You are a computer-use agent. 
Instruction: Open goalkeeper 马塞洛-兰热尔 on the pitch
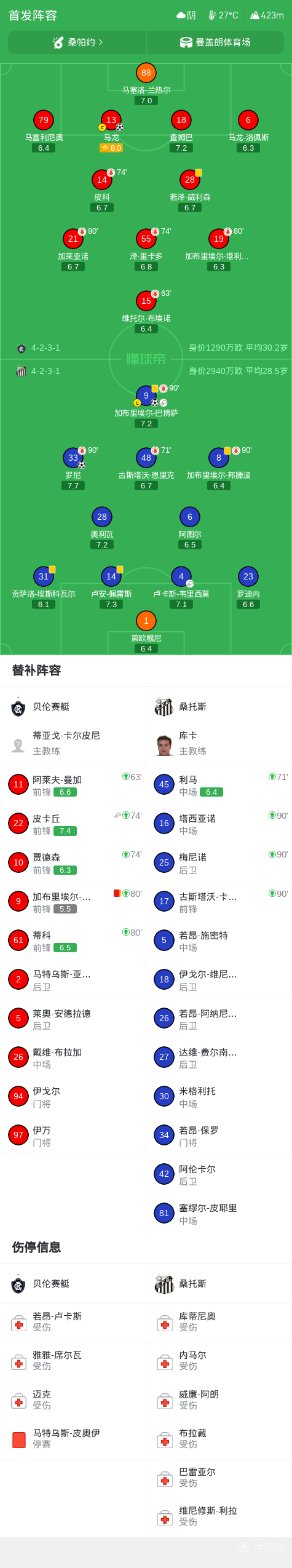(x=146, y=84)
